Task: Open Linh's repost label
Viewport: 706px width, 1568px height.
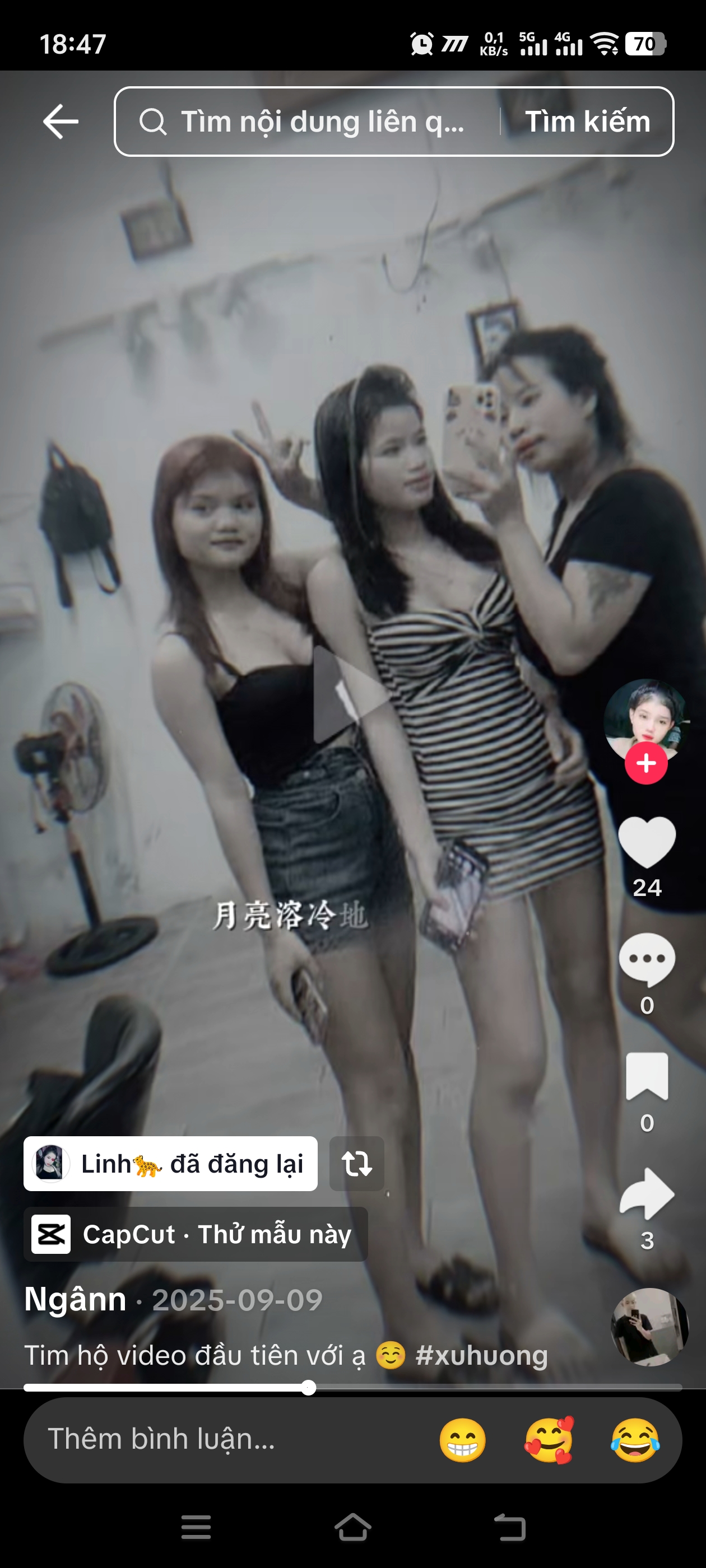Action: [x=170, y=1163]
